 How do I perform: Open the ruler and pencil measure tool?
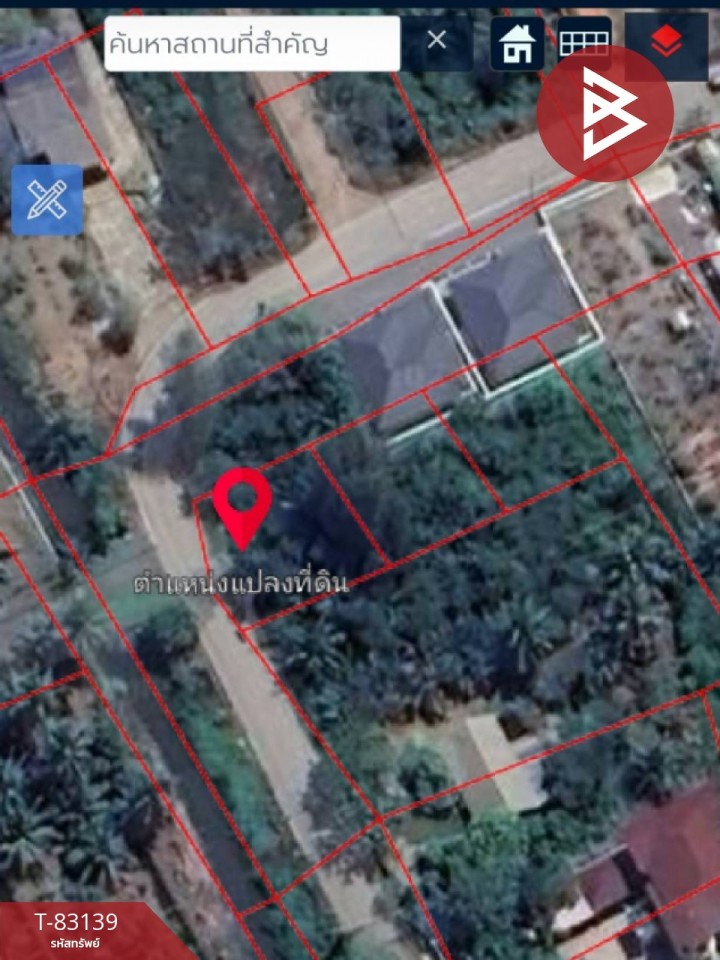pyautogui.click(x=47, y=200)
